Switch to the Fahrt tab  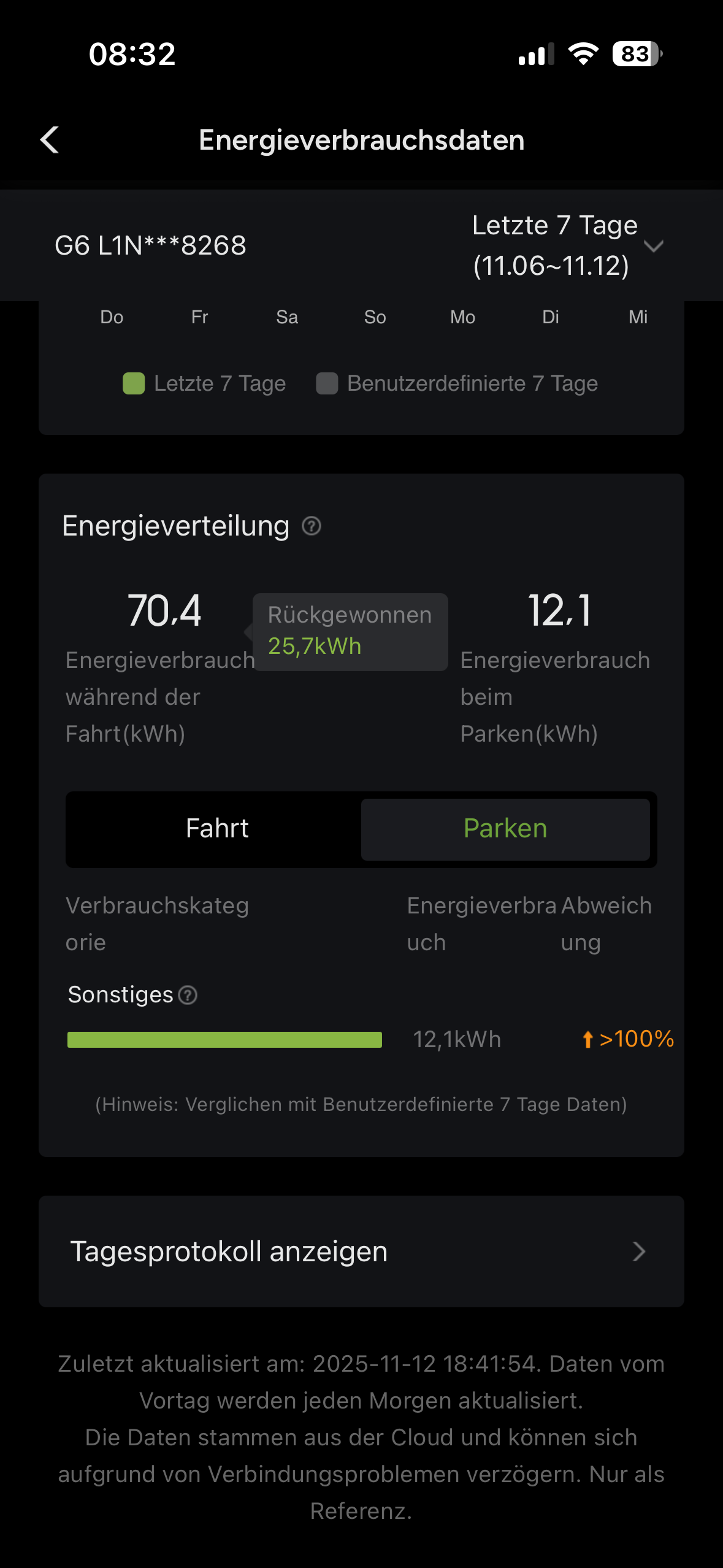pos(217,829)
